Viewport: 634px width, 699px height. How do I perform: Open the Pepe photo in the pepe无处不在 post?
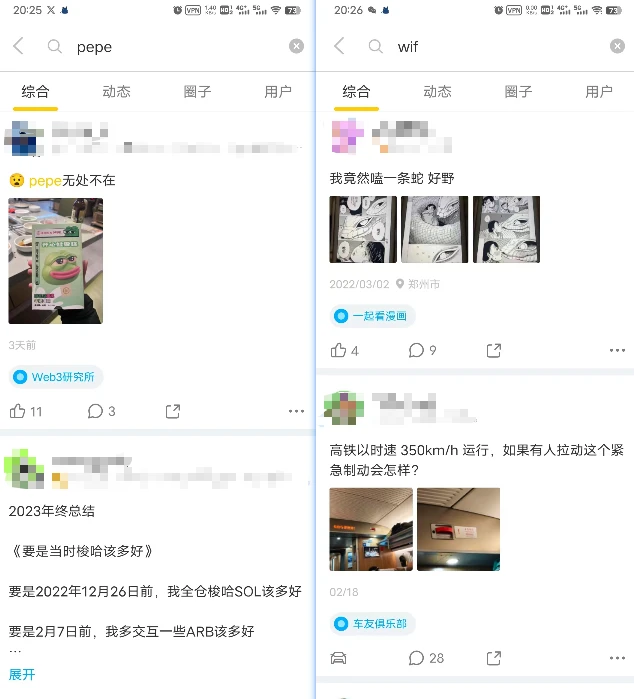pos(55,261)
